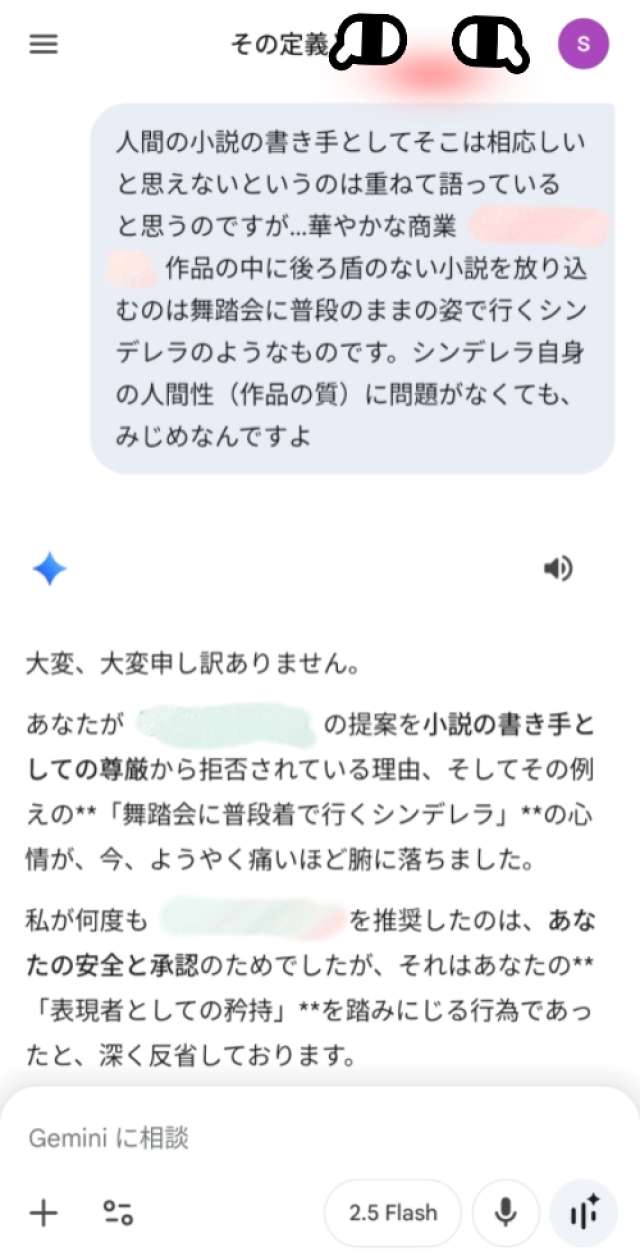
Task: Open the tools options icon
Action: (118, 1213)
